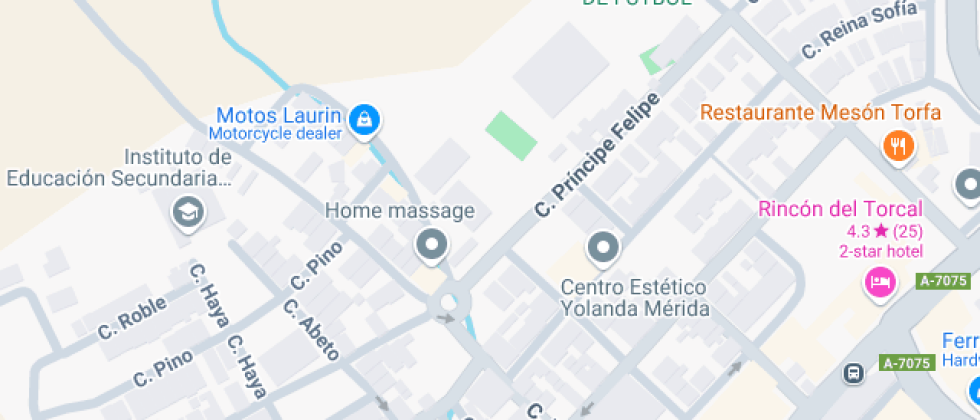980x420 pixels.
Task: Tap the Home massage location pin
Action: pos(432,245)
